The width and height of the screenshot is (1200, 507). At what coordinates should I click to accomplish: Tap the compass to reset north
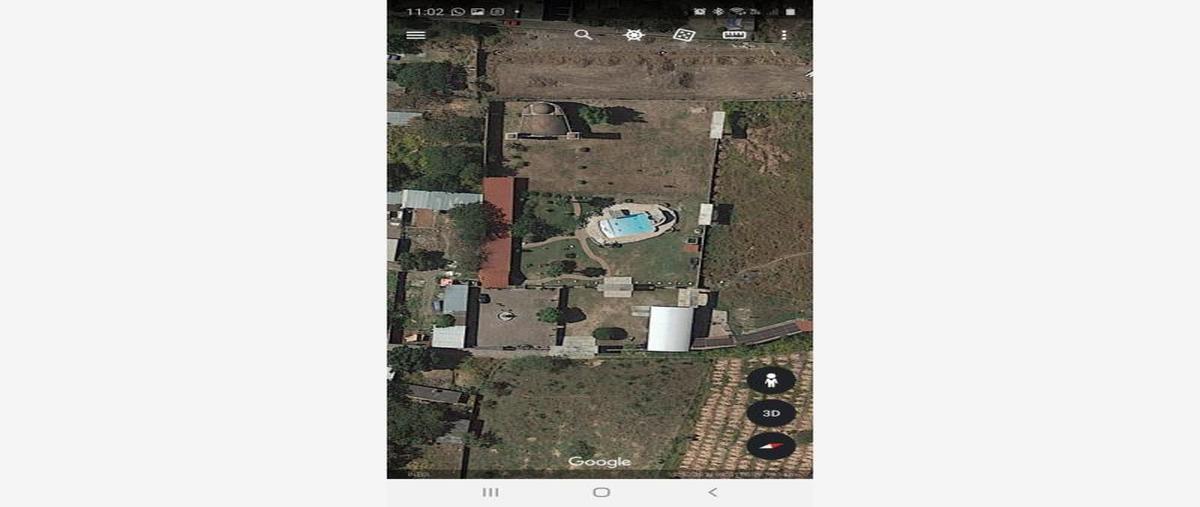click(771, 446)
